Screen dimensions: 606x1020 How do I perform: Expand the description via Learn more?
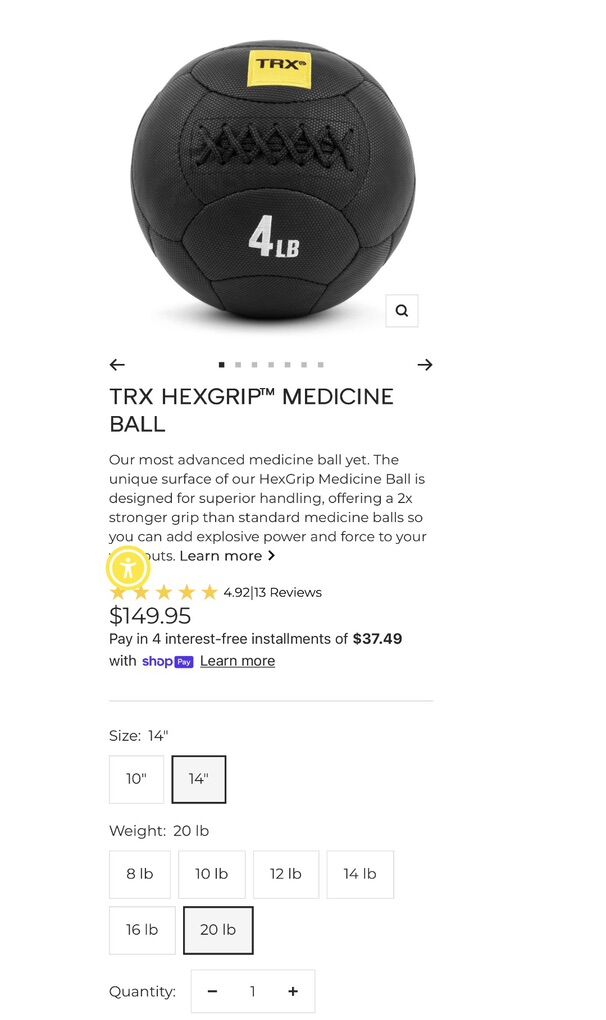point(227,556)
